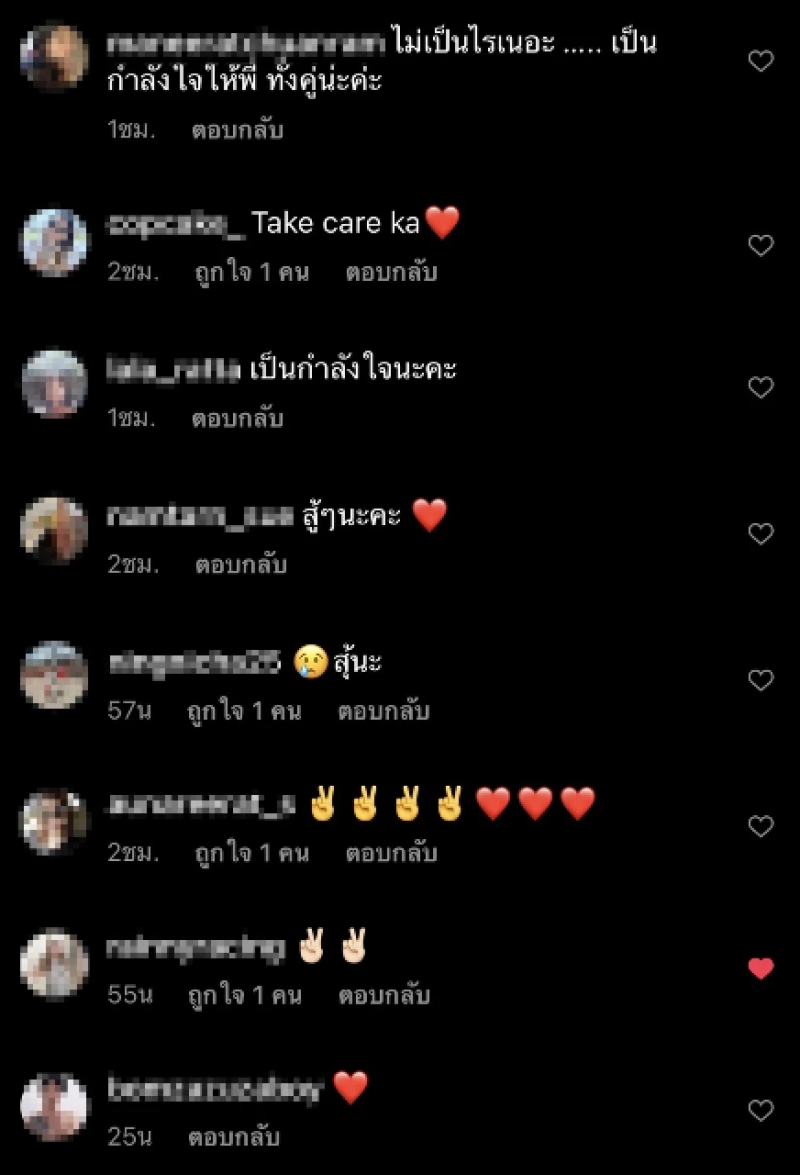Reply to the 'เป็นกำลังใจนะคะ' comment

point(237,418)
